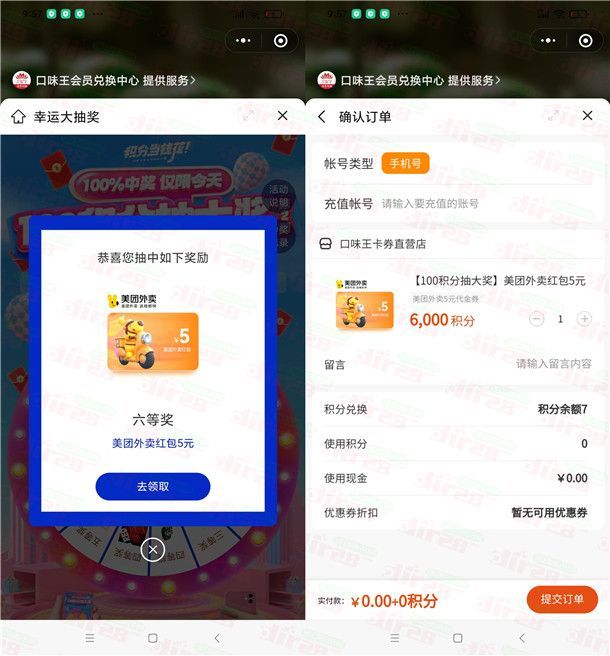Viewport: 610px width, 656px height.
Task: Go home from the 幸运大抽奖 panel header
Action: click(x=18, y=117)
